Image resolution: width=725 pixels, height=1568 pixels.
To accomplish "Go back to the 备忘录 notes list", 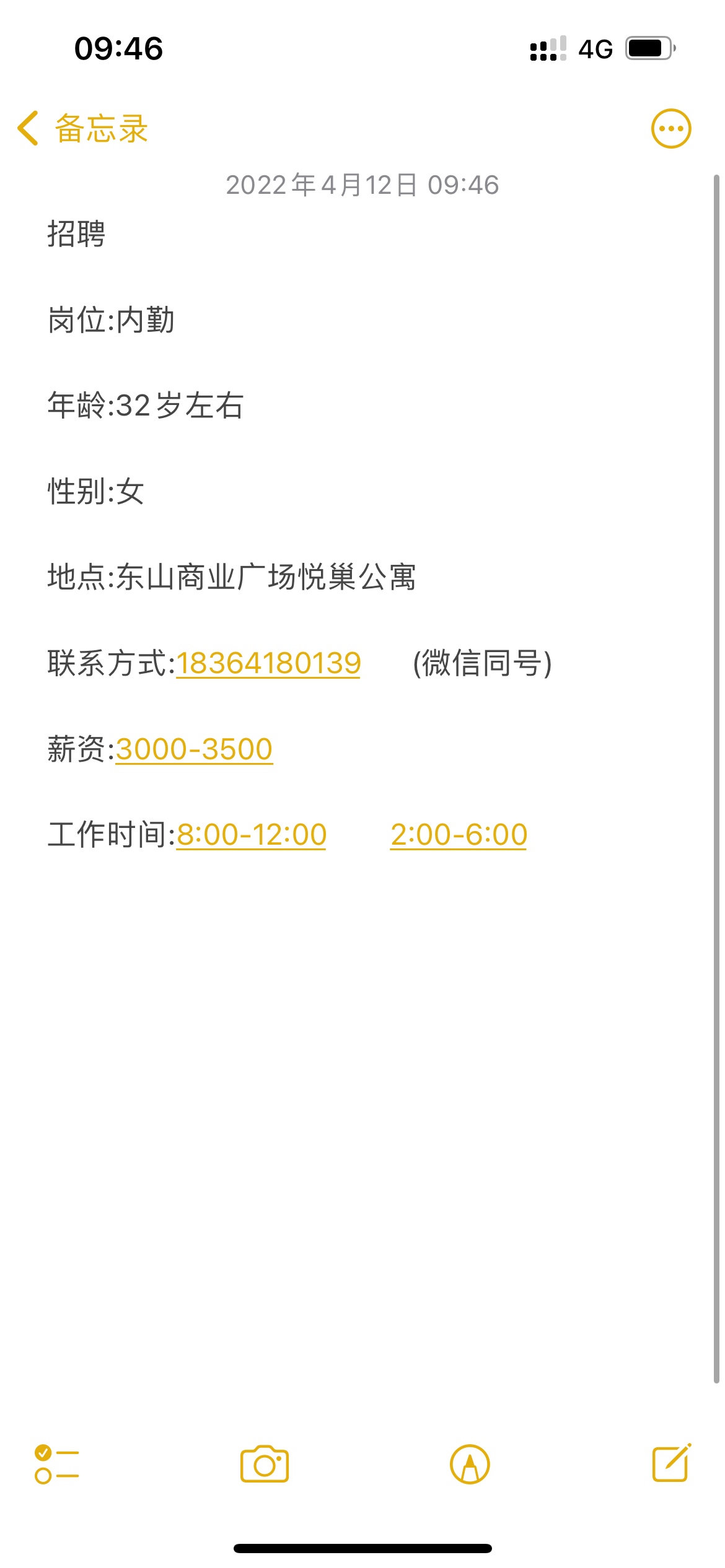I will (x=82, y=129).
